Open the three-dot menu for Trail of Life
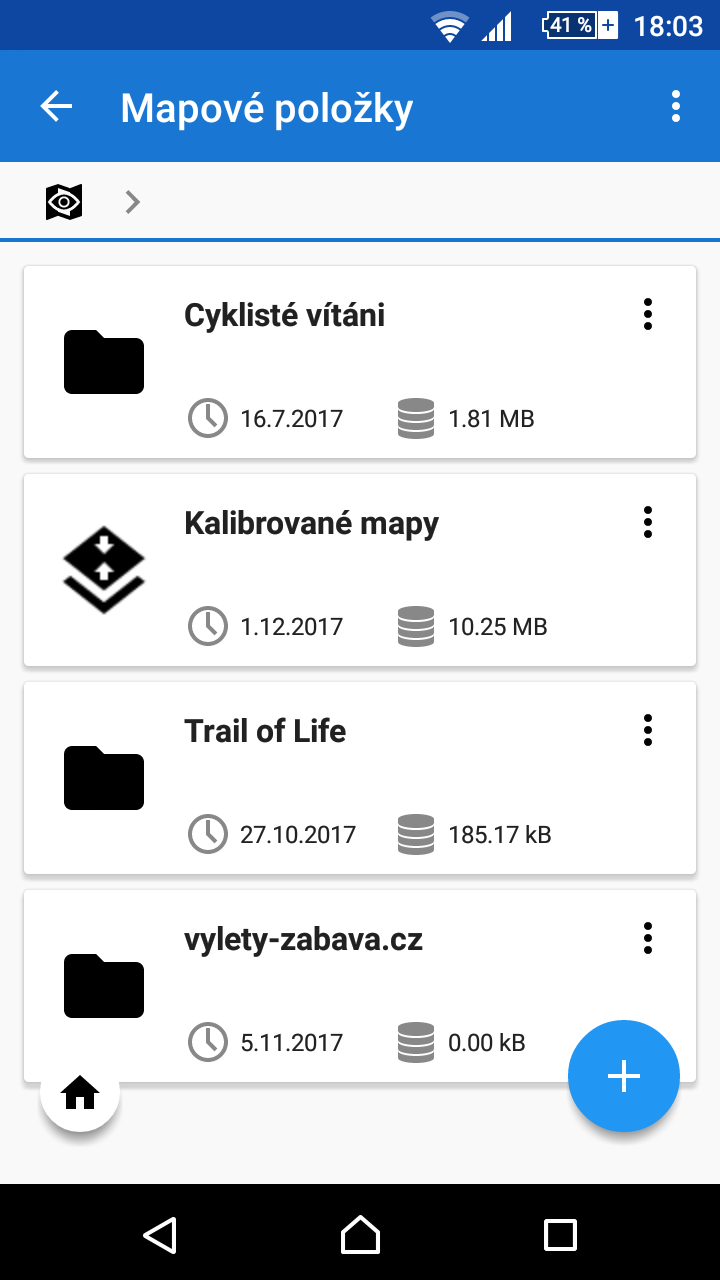 click(x=648, y=730)
